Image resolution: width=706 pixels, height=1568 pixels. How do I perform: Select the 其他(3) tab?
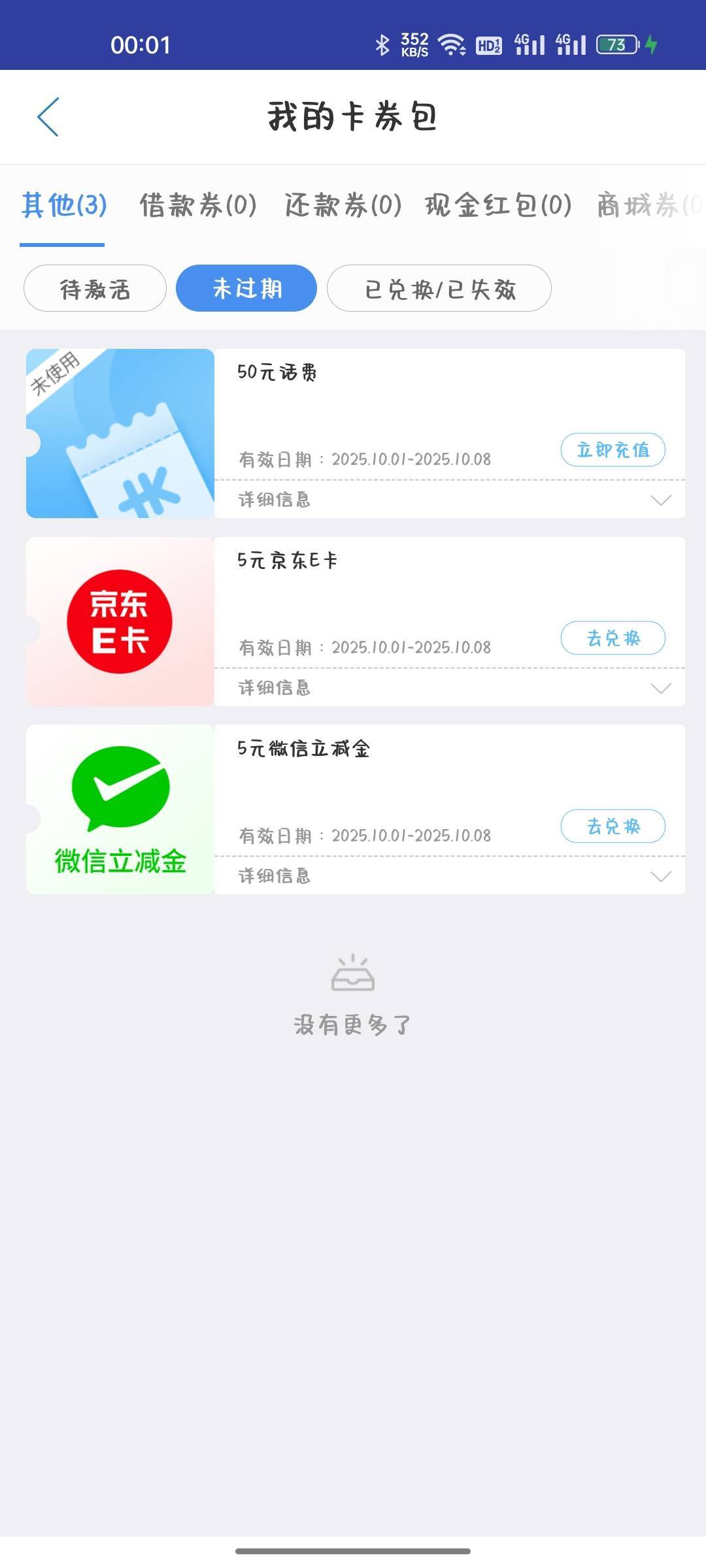click(63, 205)
